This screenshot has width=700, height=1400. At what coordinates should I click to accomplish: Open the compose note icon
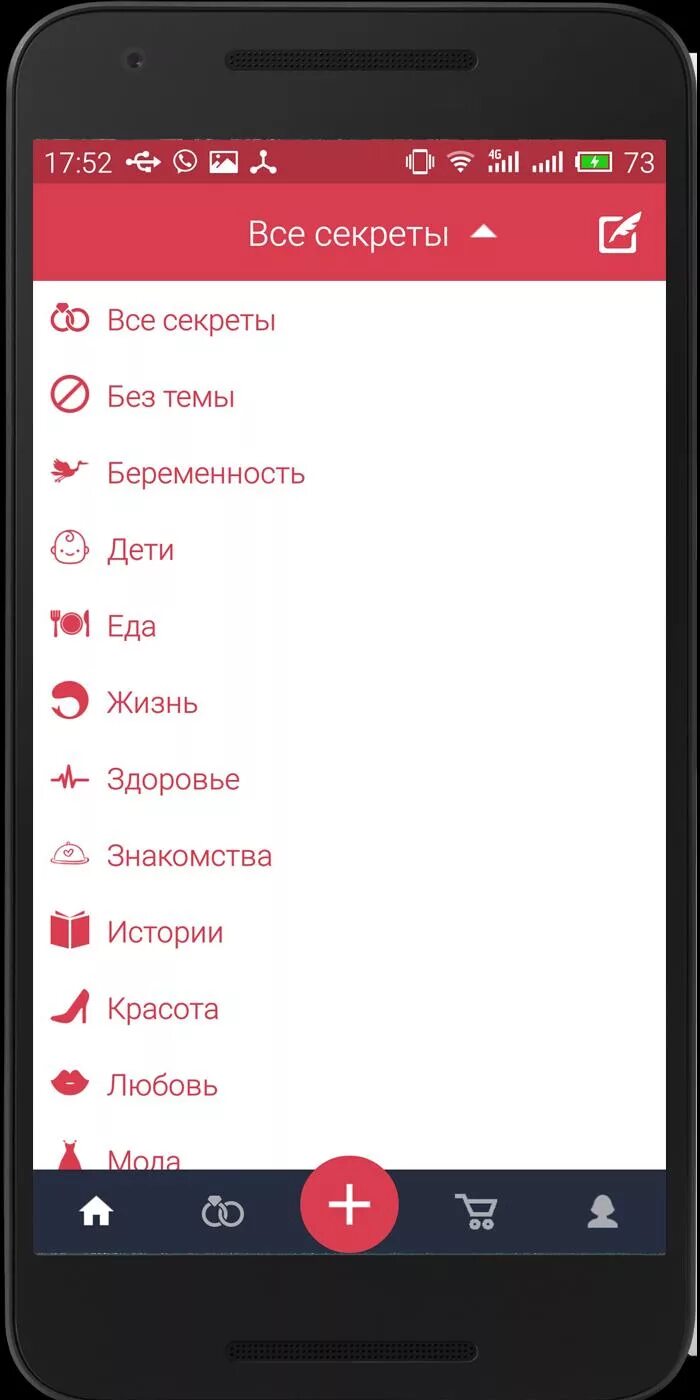pyautogui.click(x=620, y=233)
